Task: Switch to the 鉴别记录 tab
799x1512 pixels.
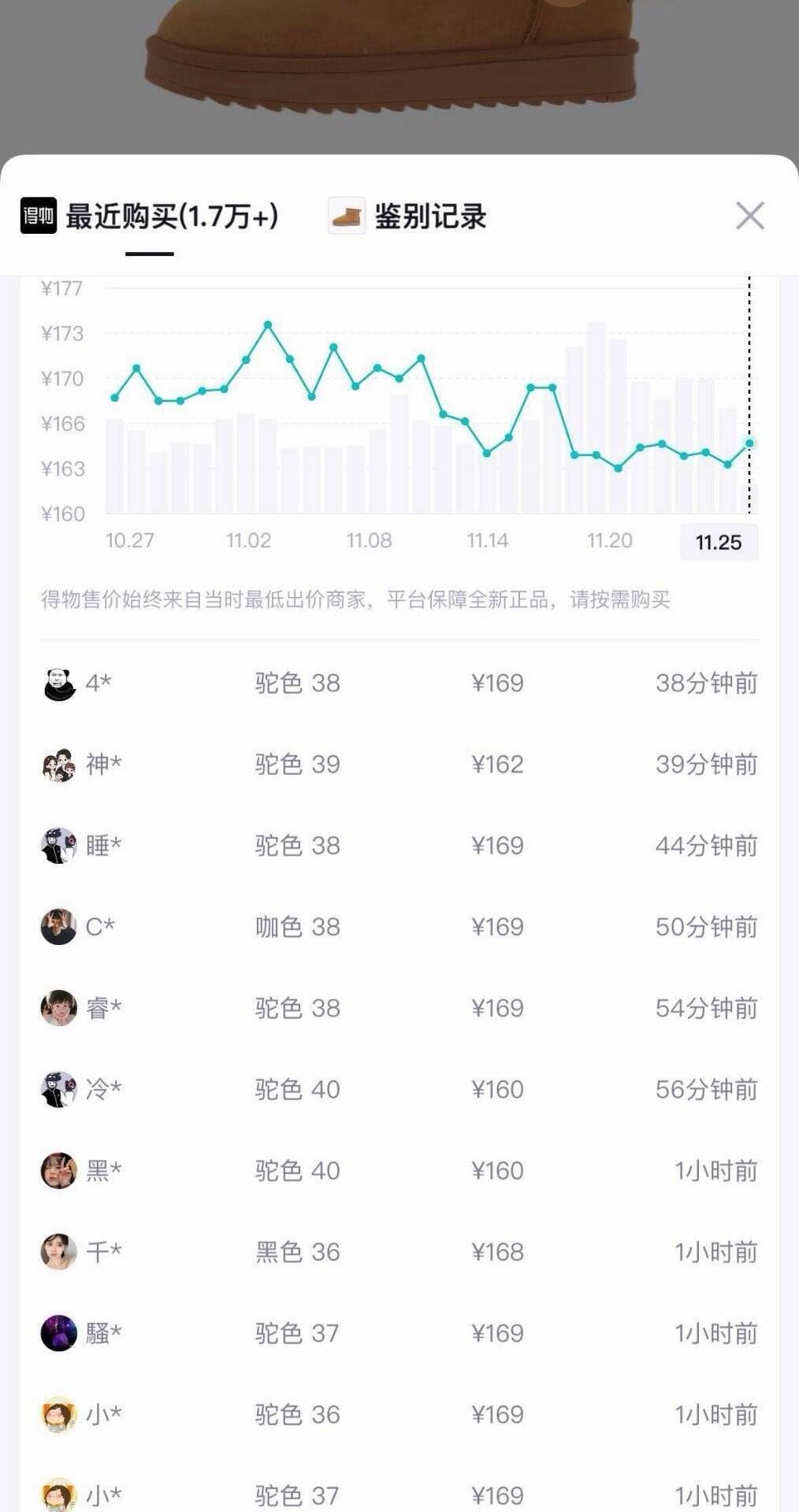Action: [429, 217]
